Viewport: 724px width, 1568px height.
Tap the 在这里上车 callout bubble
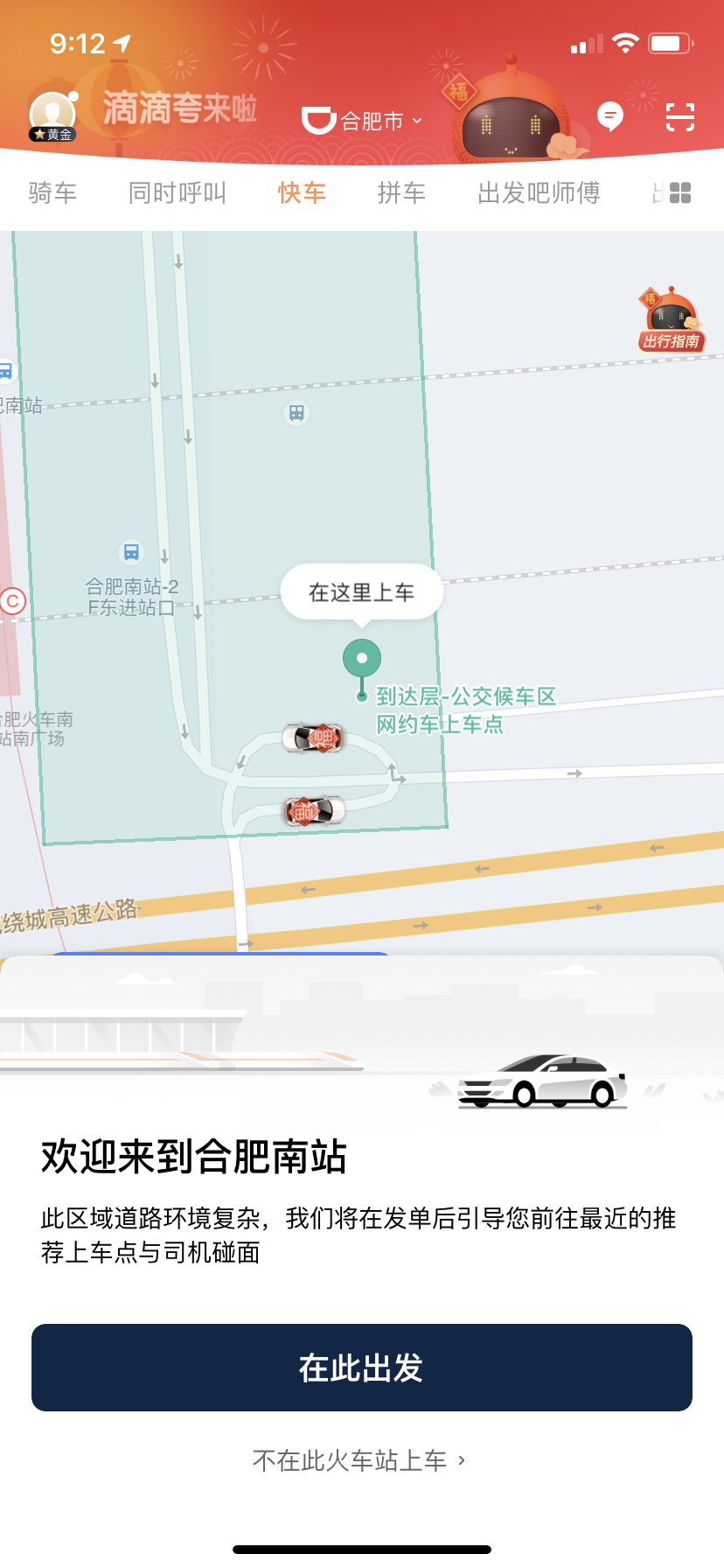361,591
